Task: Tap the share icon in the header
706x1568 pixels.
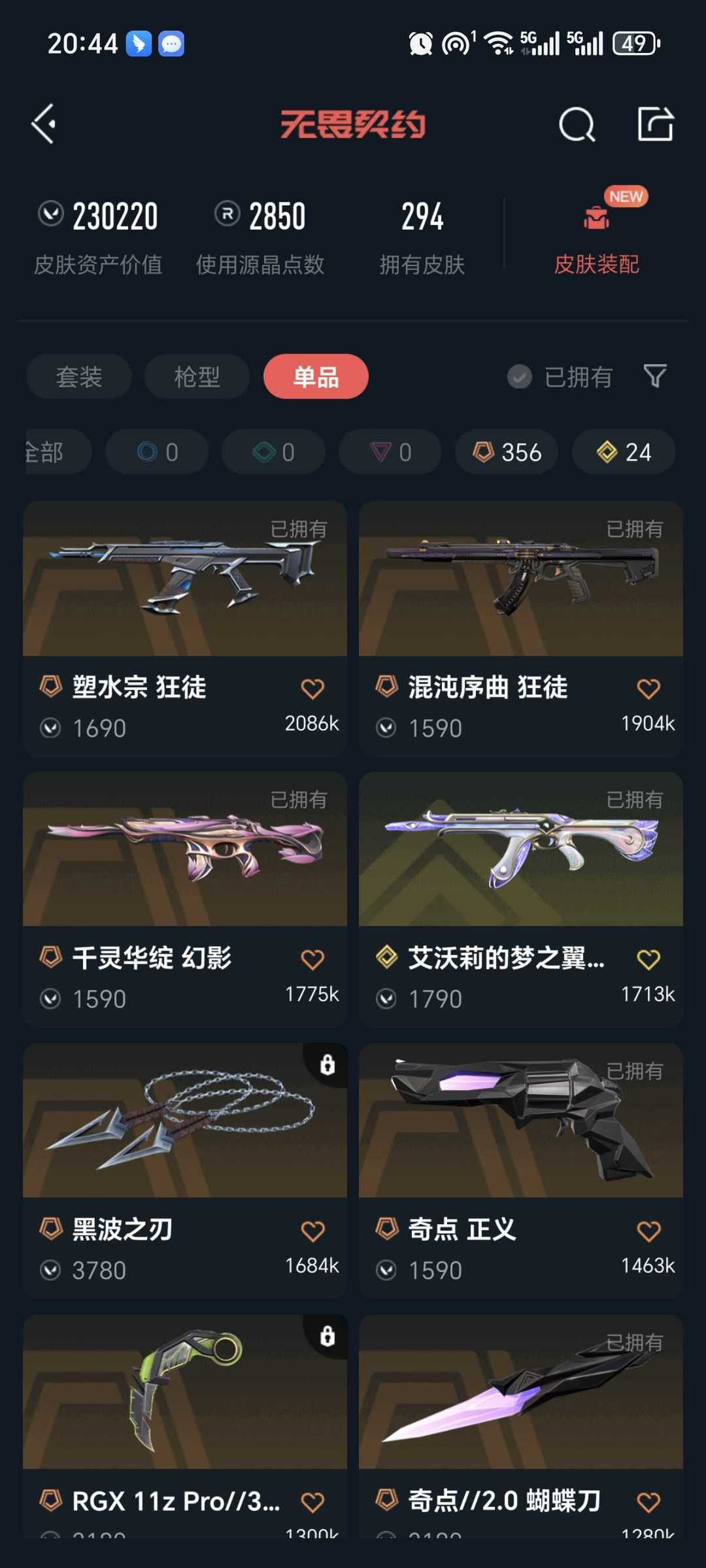Action: click(655, 124)
